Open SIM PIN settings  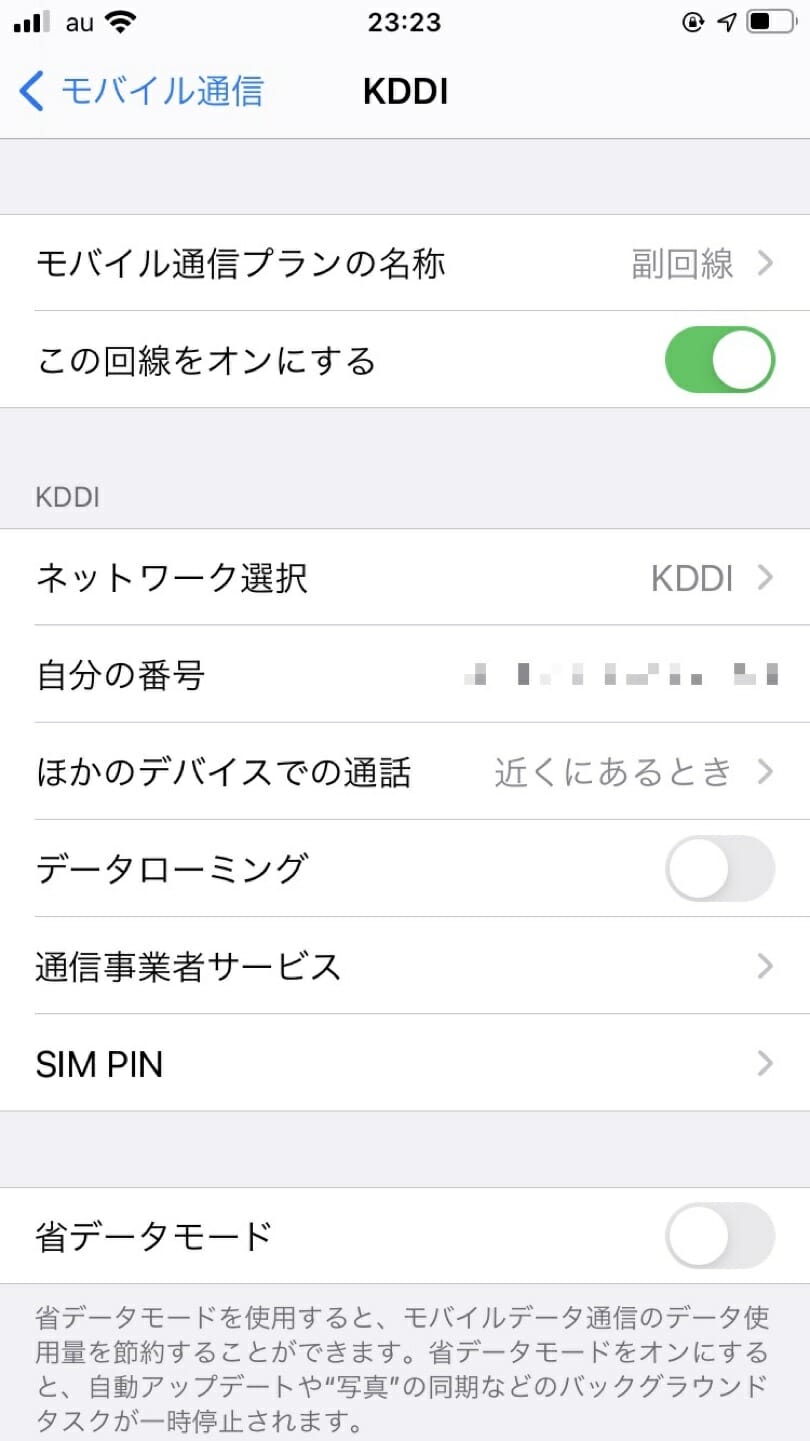click(x=405, y=1063)
